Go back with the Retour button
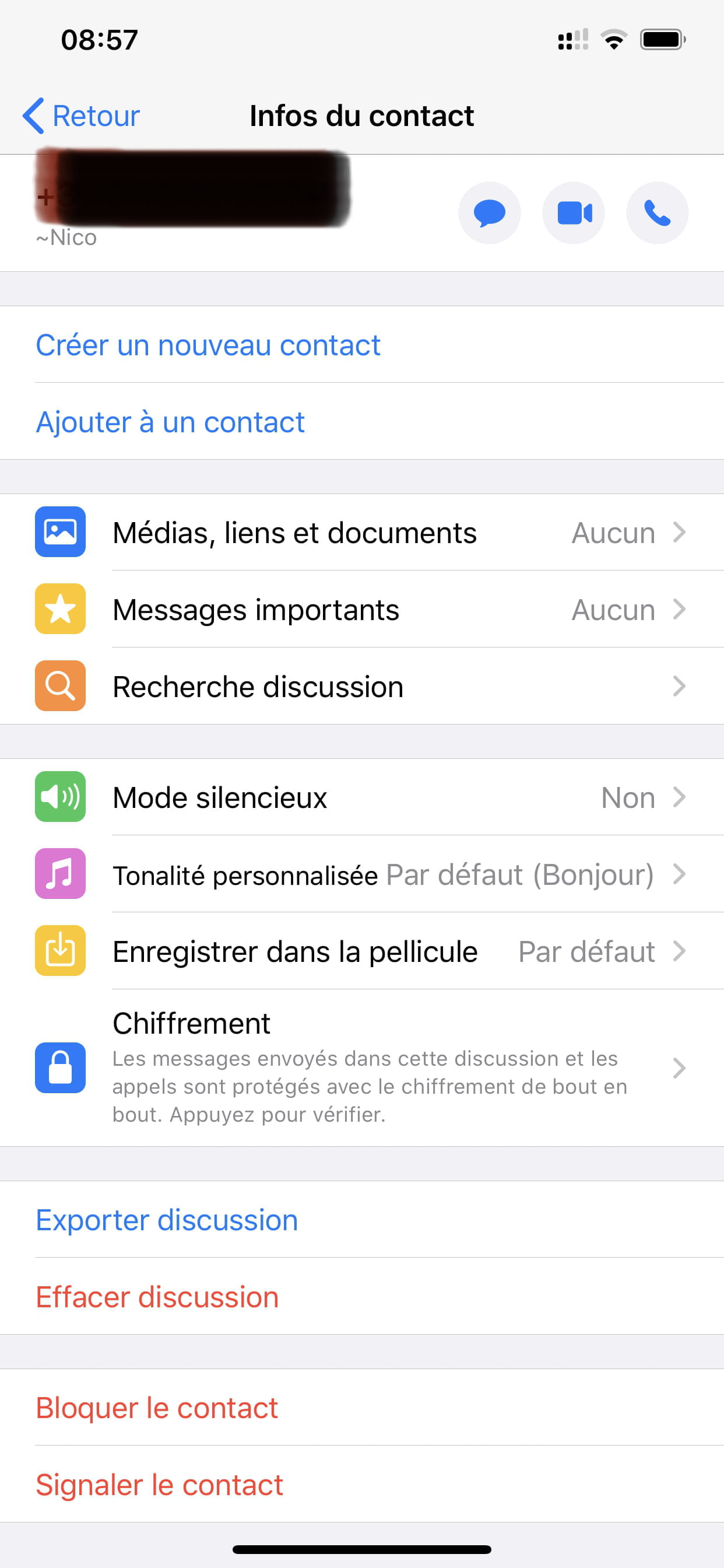Image resolution: width=724 pixels, height=1568 pixels. pyautogui.click(x=82, y=116)
